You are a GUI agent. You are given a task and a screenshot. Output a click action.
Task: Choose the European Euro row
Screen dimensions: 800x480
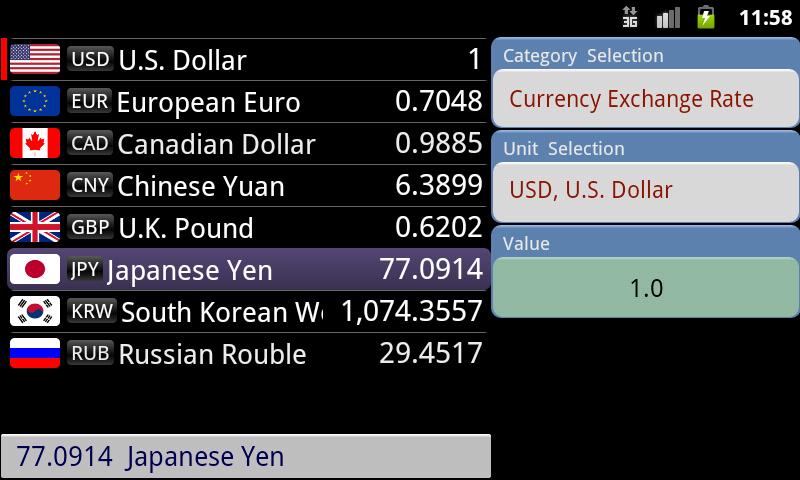246,102
